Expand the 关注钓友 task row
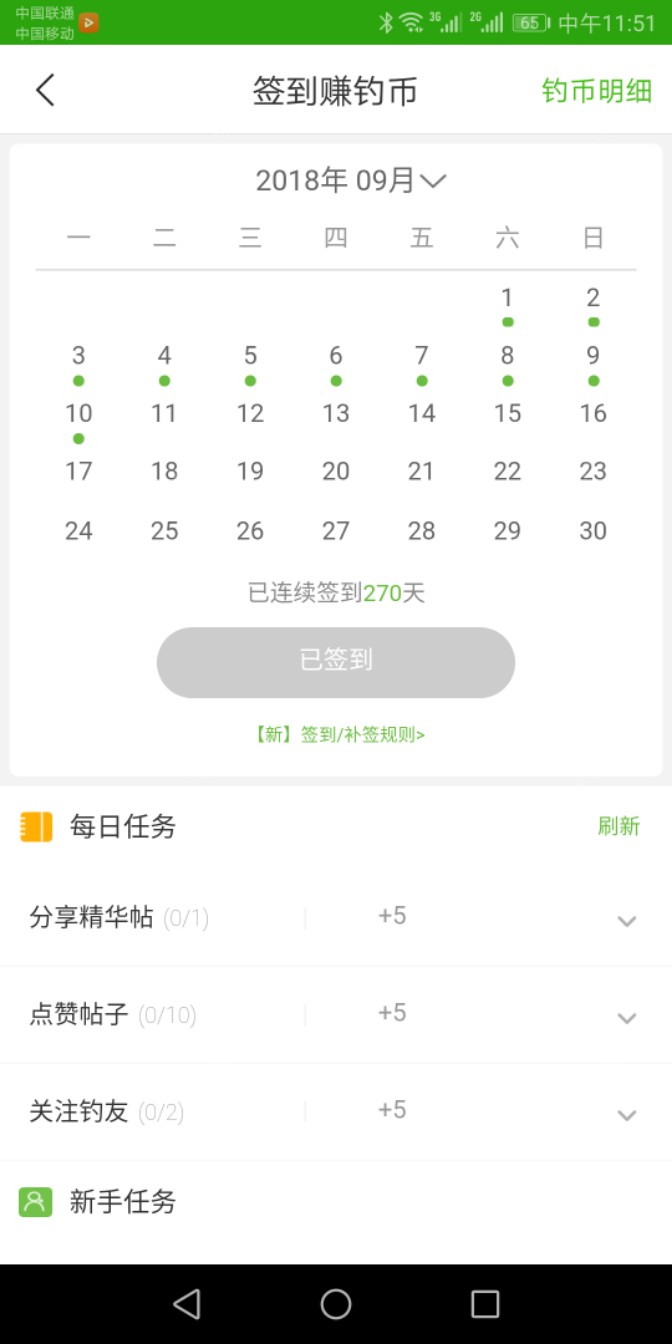 click(626, 1115)
